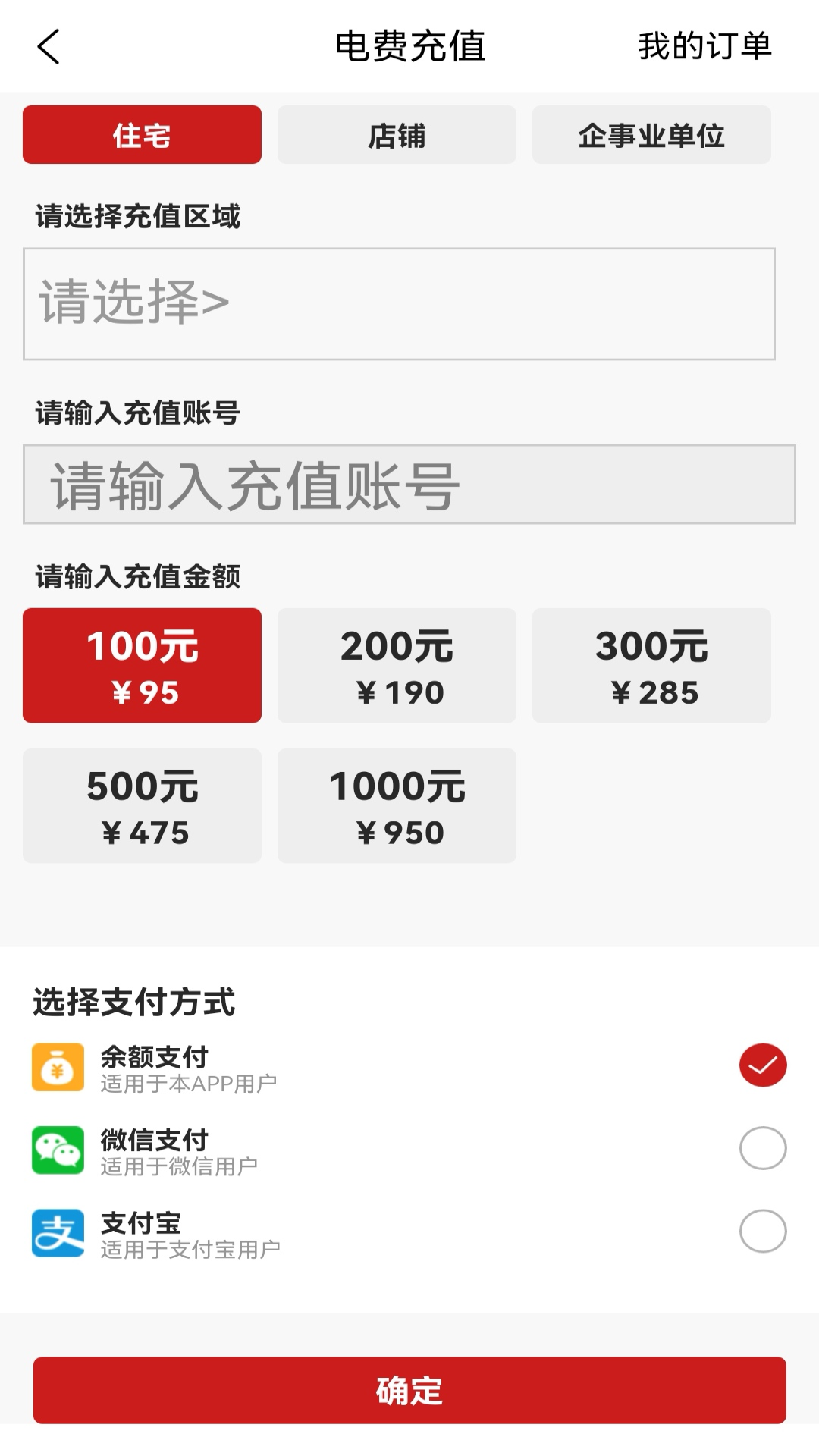Image resolution: width=819 pixels, height=1456 pixels.
Task: Select the 住宅 category tab
Action: [x=142, y=135]
